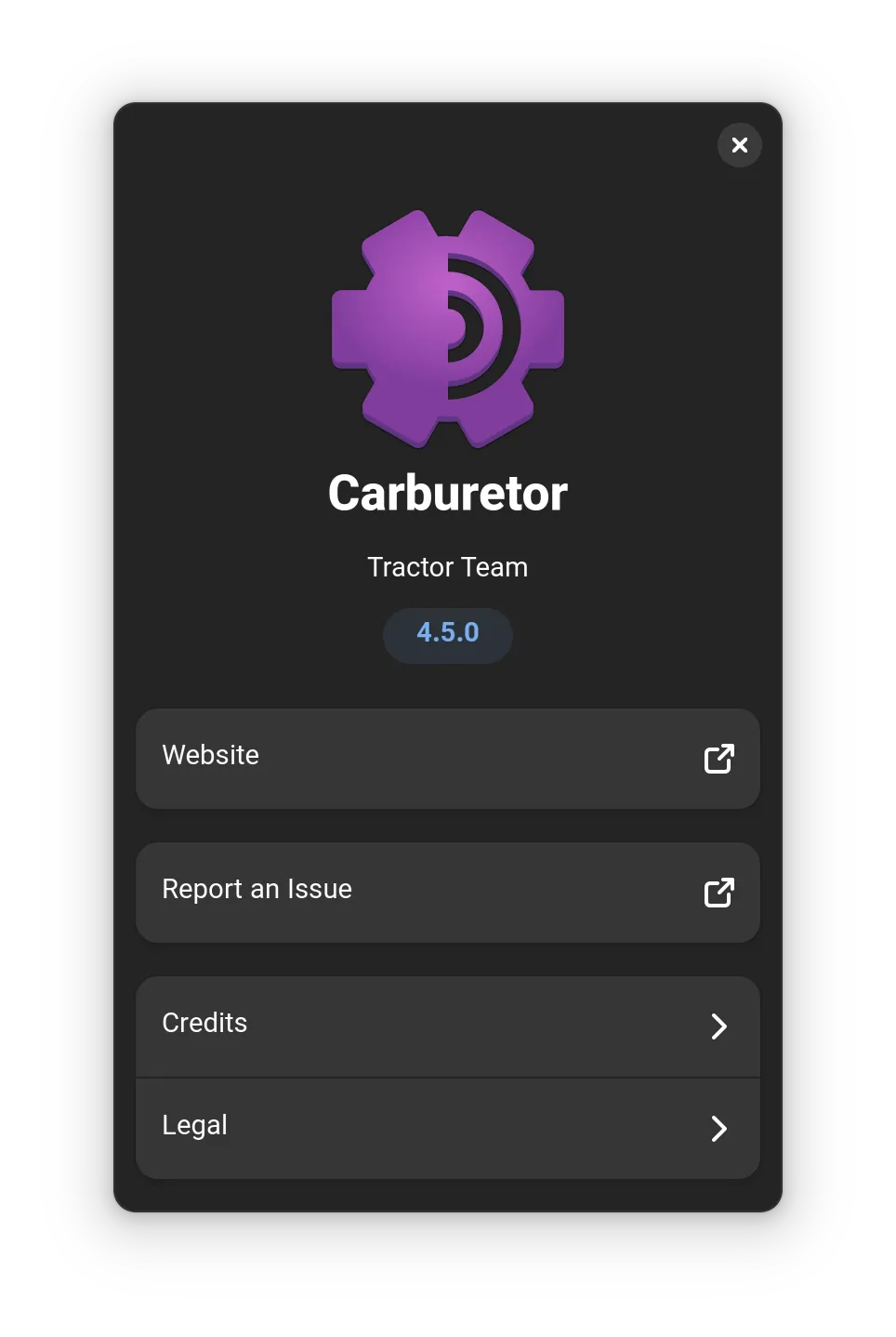Screen dimensions: 896x1337
Task: Tap the 4.5.0 version badge
Action: [x=447, y=634]
